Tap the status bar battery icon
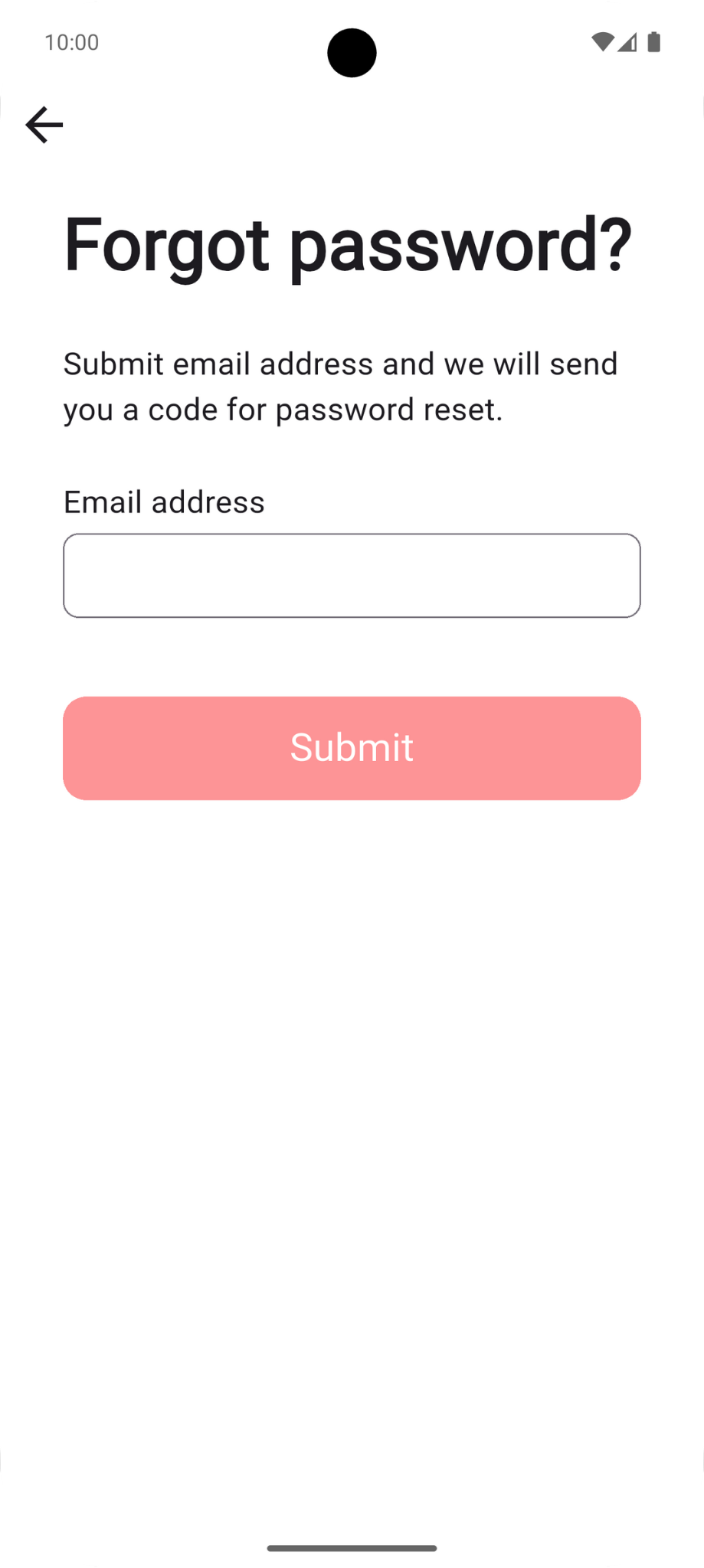The image size is (704, 1568). pyautogui.click(x=654, y=42)
